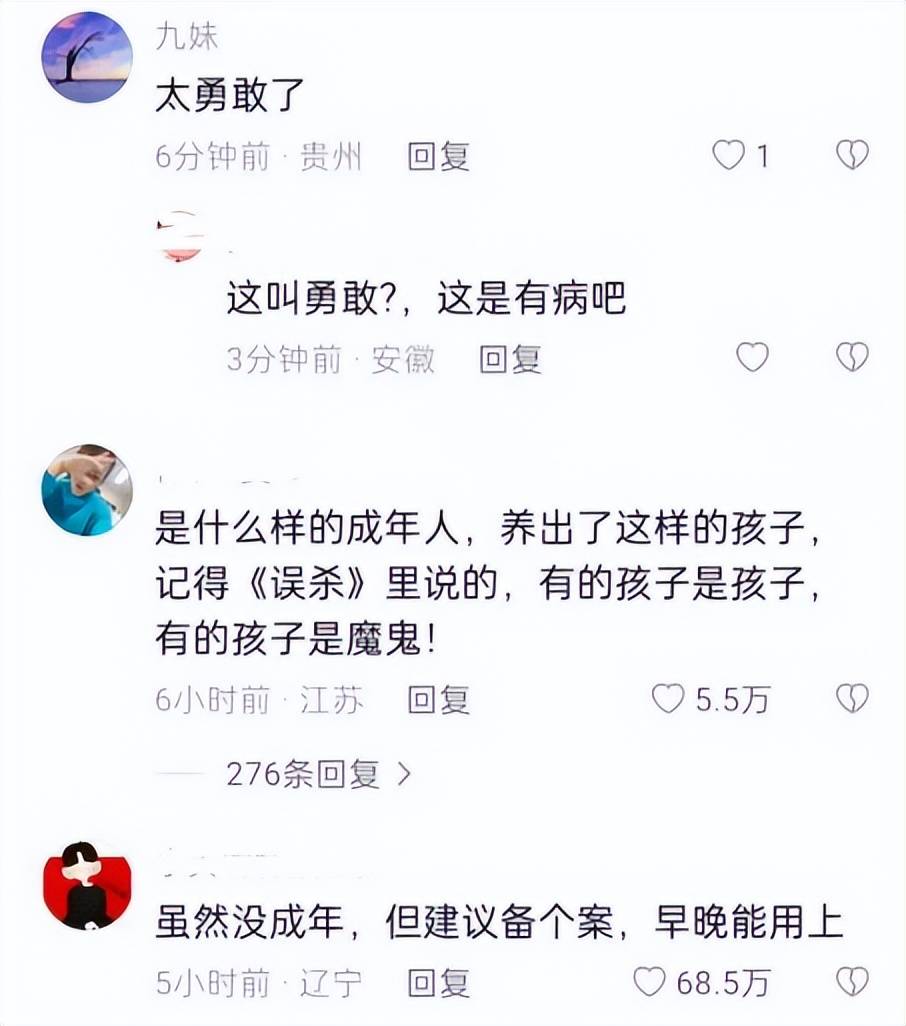Dislike the reply 这叫勇敢?，这是有病吧
This screenshot has width=906, height=1026.
click(x=852, y=357)
